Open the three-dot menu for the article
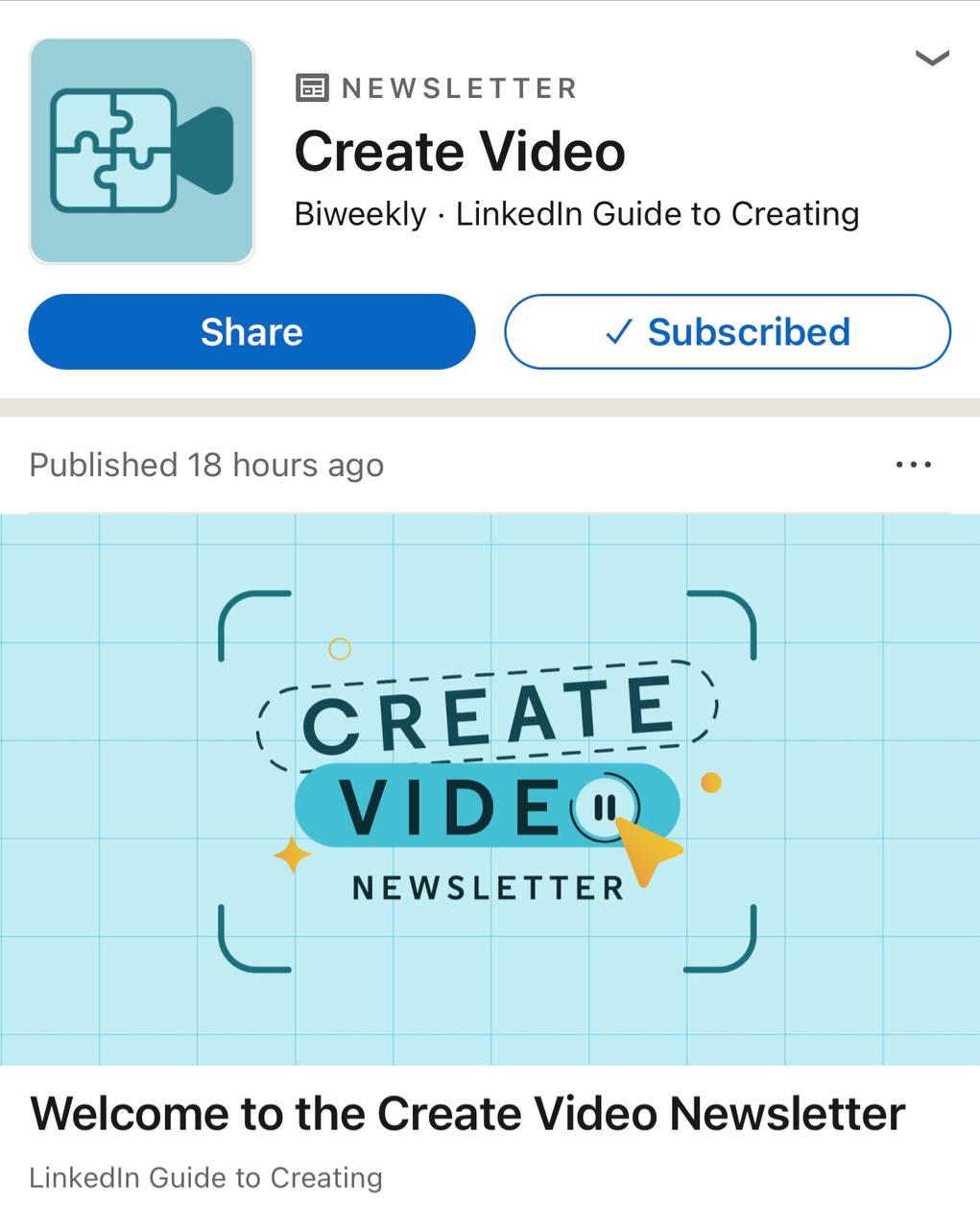Image resolution: width=980 pixels, height=1229 pixels. click(x=913, y=465)
